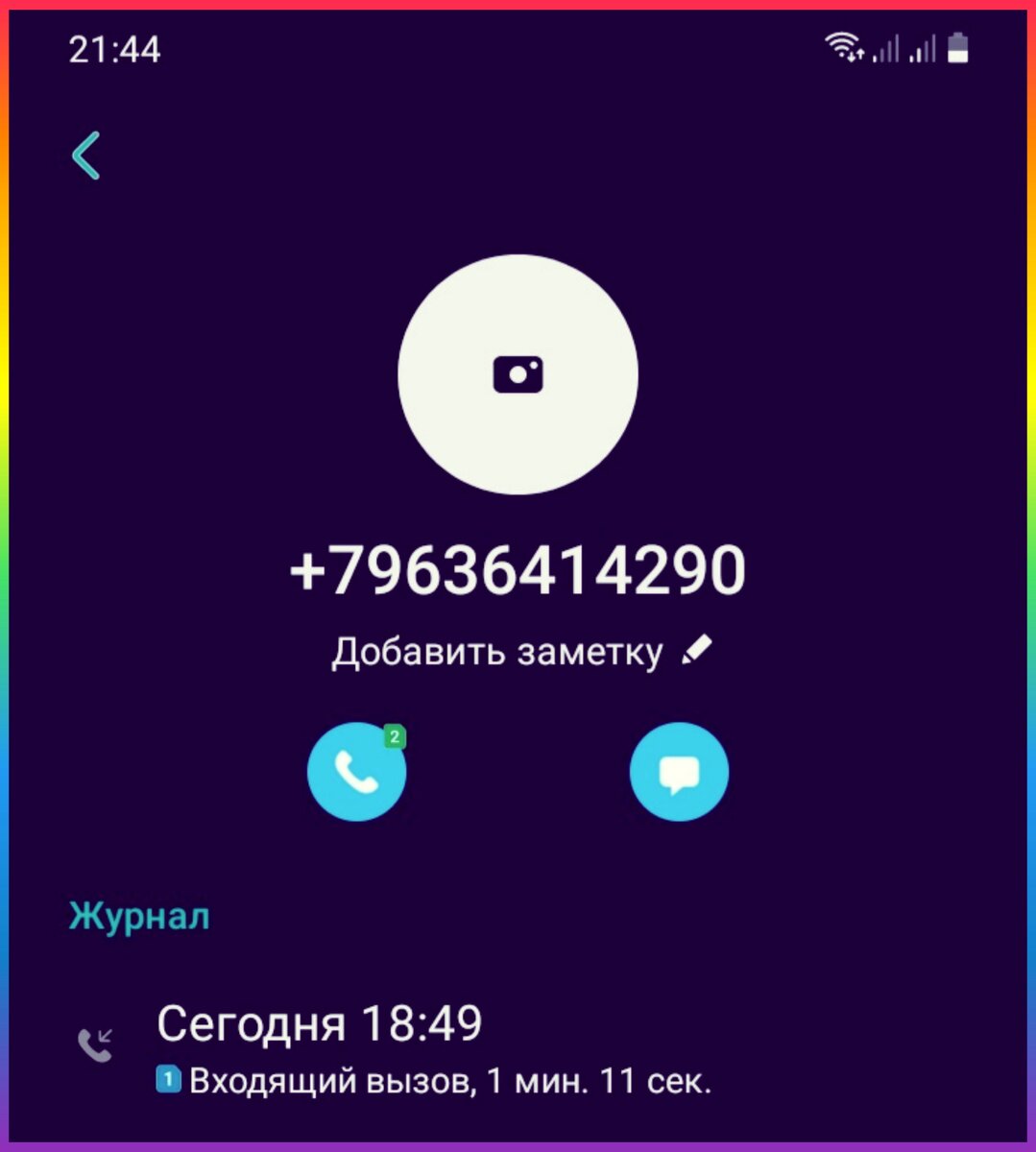Tap the back arrow at top left
This screenshot has height=1152, width=1036.
[x=85, y=153]
